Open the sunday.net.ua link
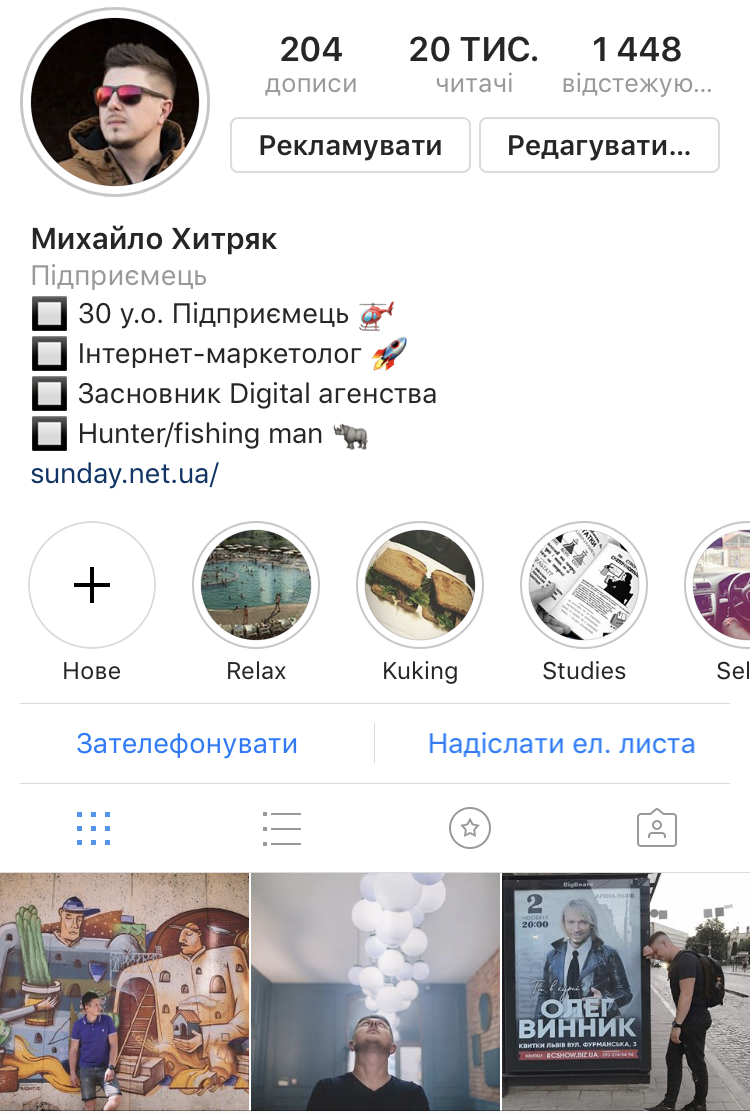The image size is (750, 1113). [x=124, y=473]
